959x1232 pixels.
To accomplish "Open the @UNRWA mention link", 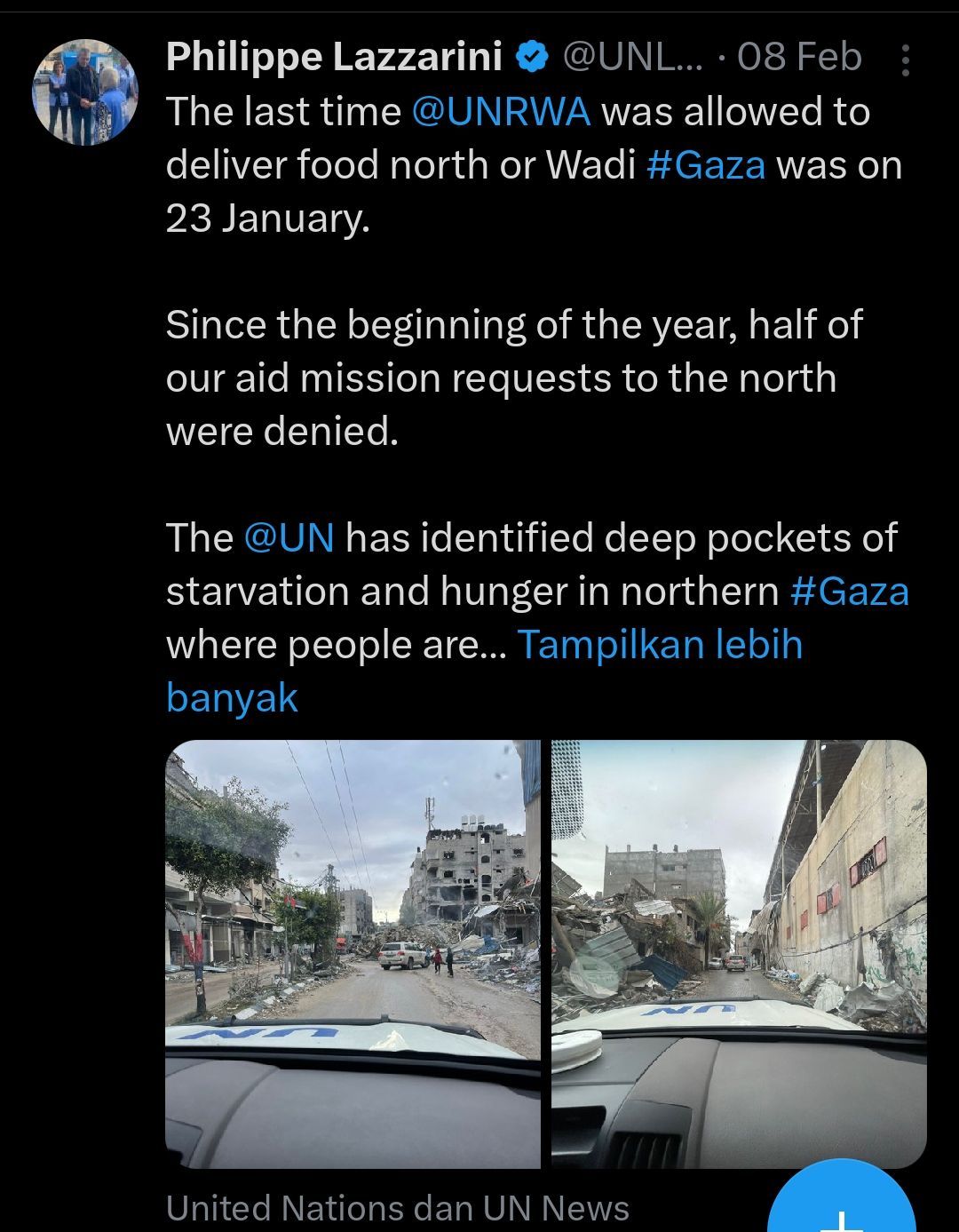I will point(502,113).
